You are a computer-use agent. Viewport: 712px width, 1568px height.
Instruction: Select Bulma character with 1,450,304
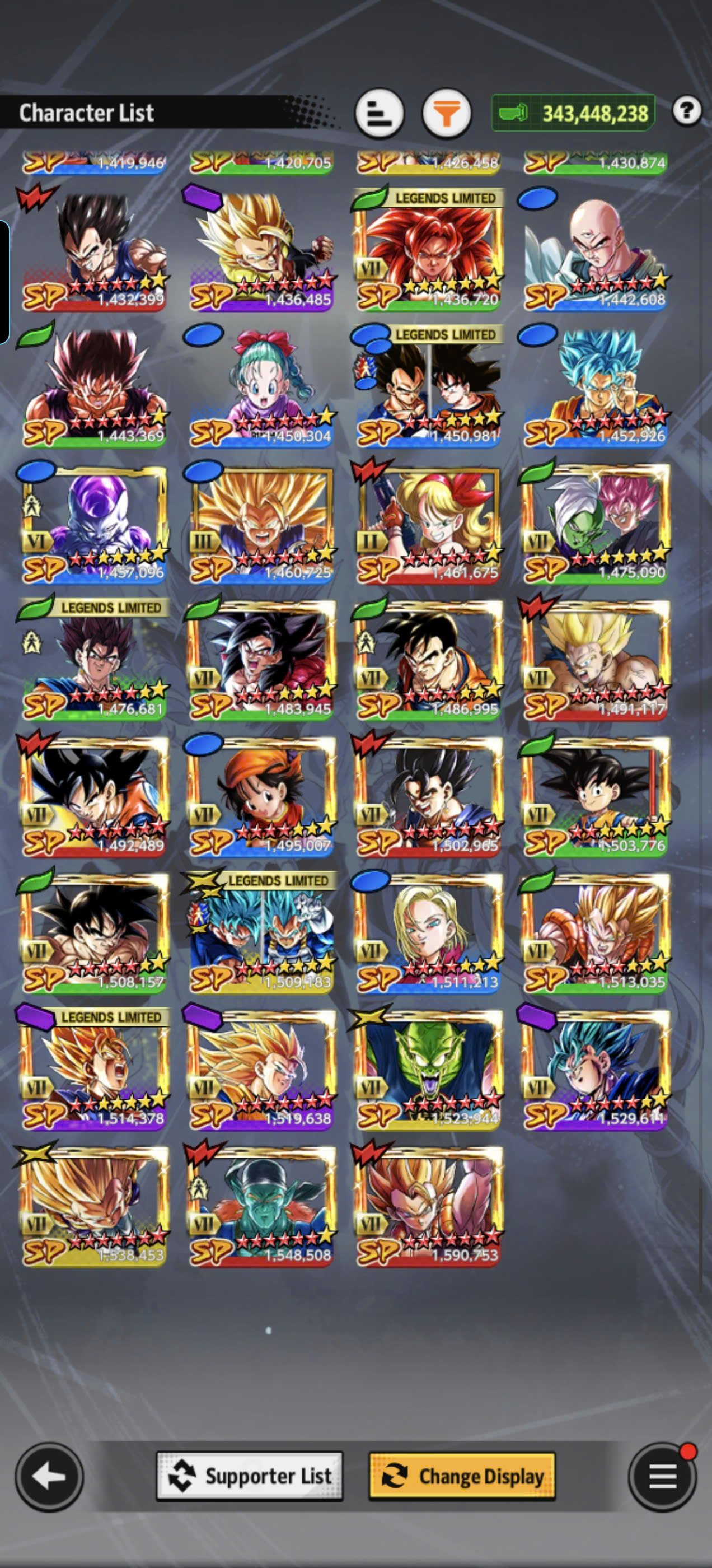coord(260,387)
